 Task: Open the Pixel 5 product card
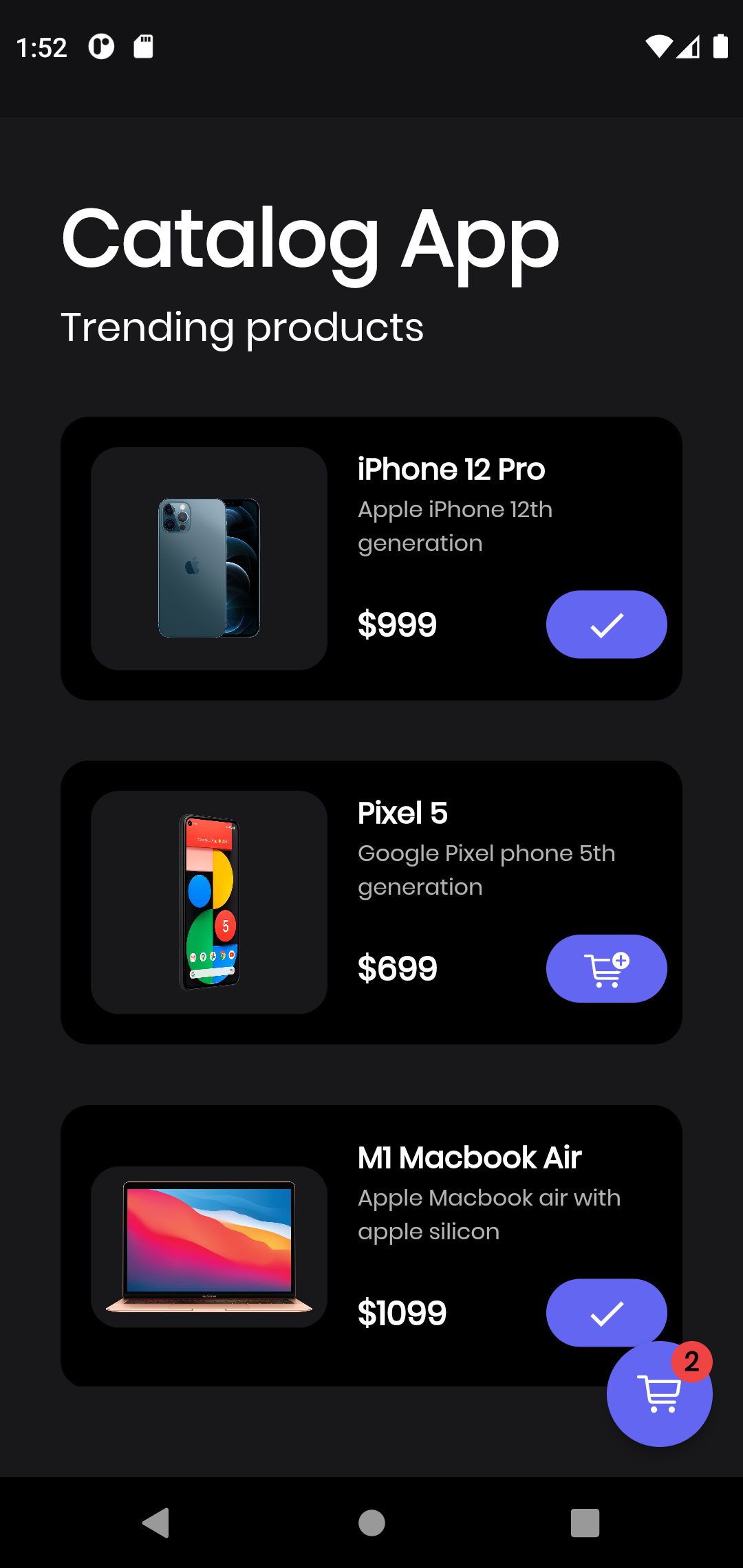371,901
